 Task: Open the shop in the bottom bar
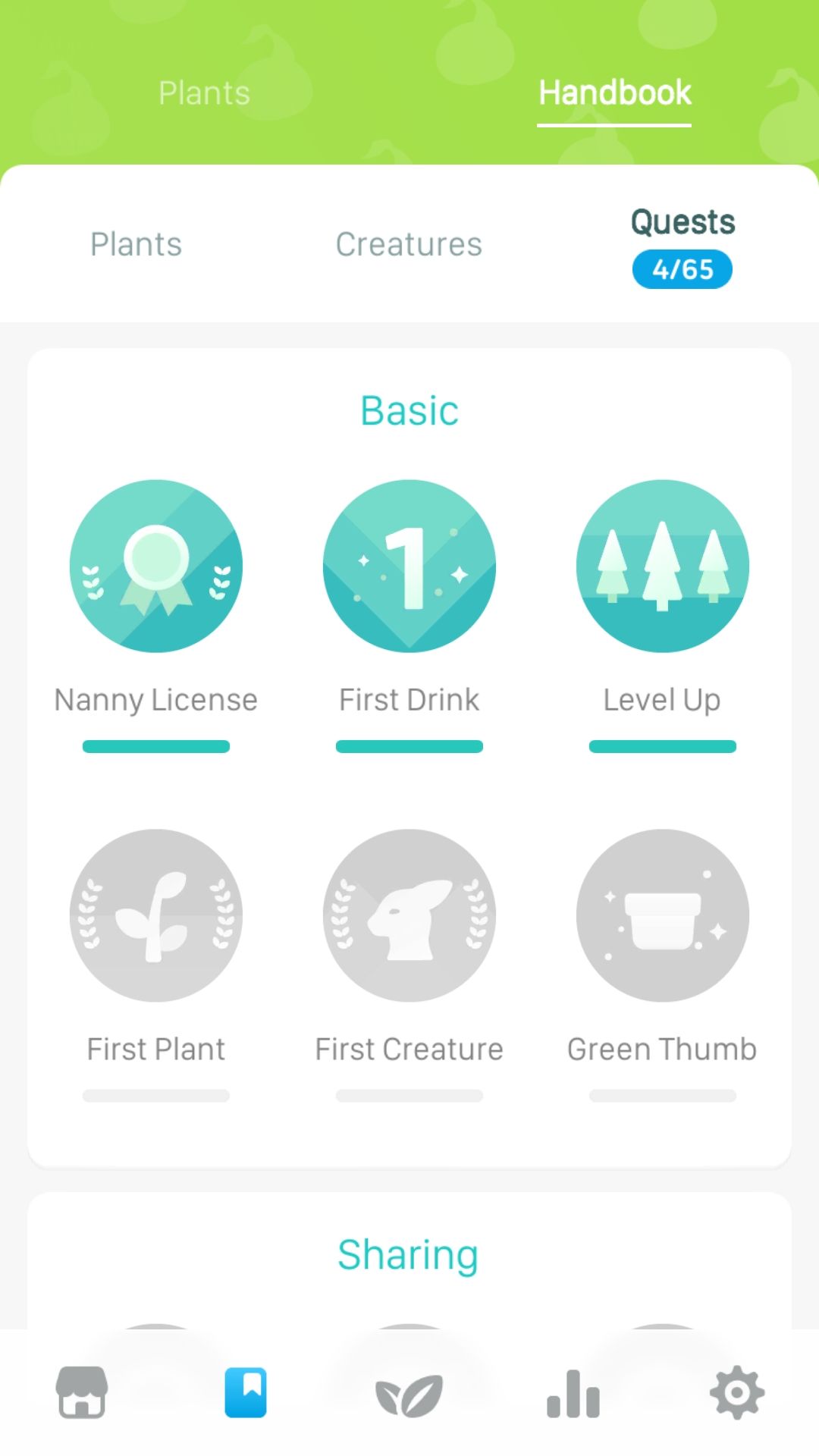tap(82, 1392)
